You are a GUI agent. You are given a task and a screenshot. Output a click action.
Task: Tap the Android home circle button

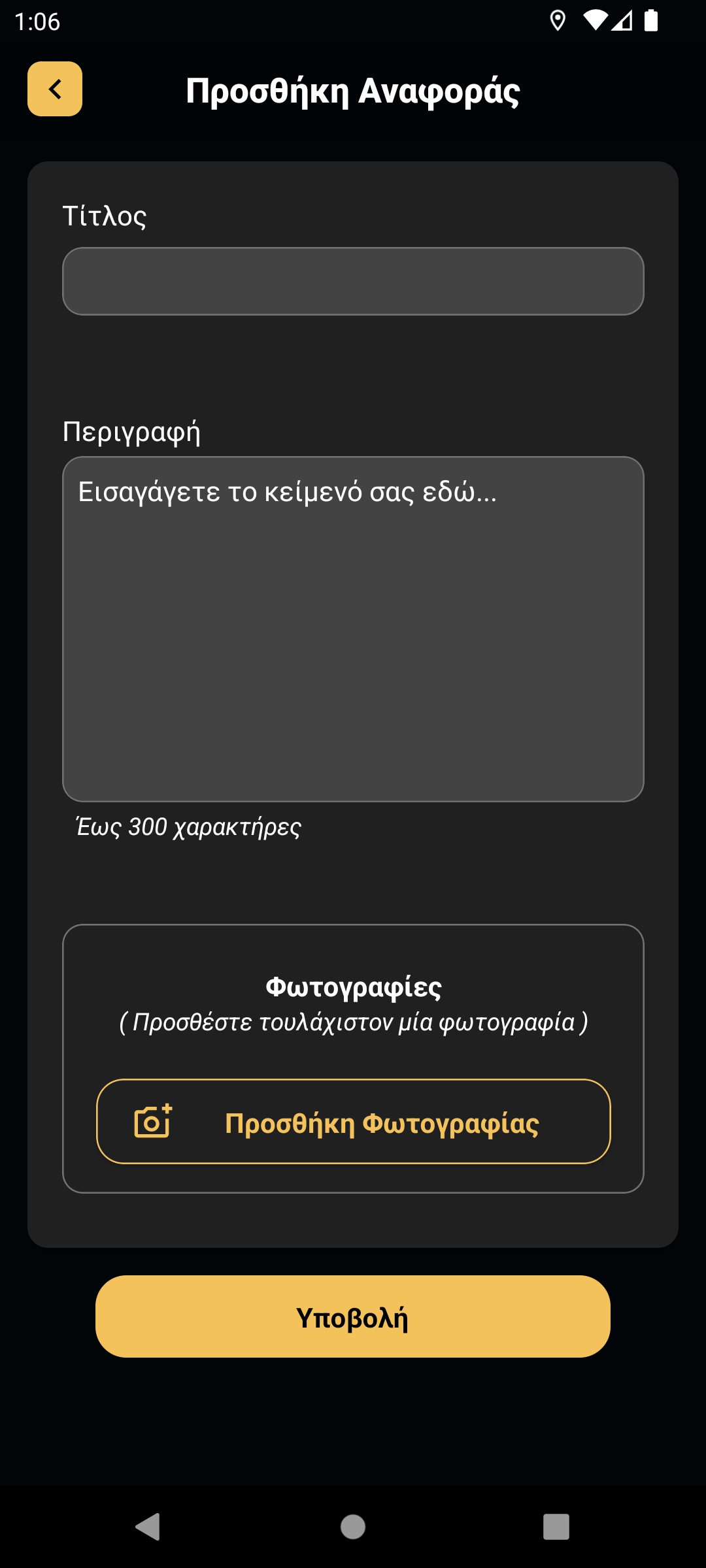coord(353,1527)
